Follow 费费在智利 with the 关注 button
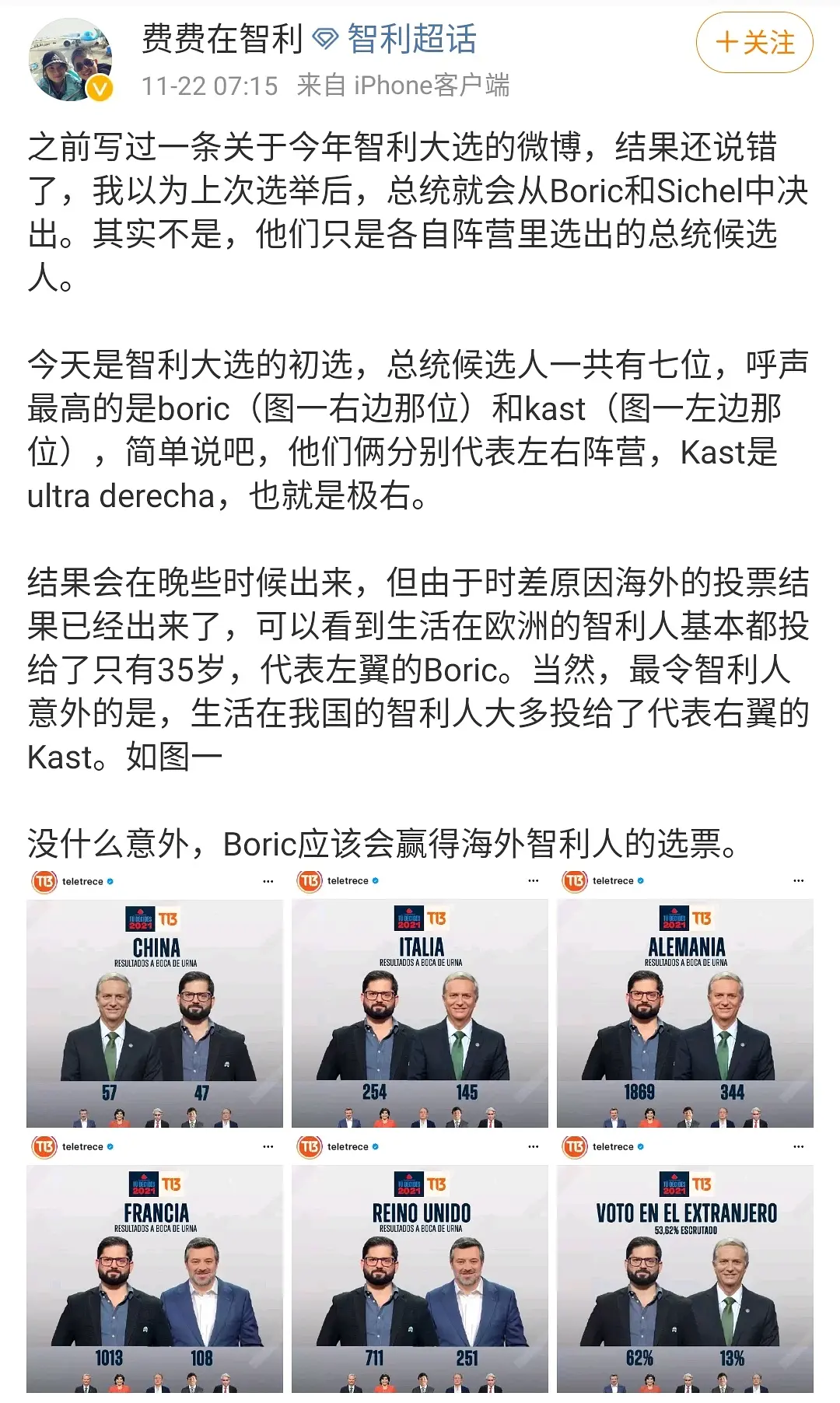840x1403 pixels. 754,43
